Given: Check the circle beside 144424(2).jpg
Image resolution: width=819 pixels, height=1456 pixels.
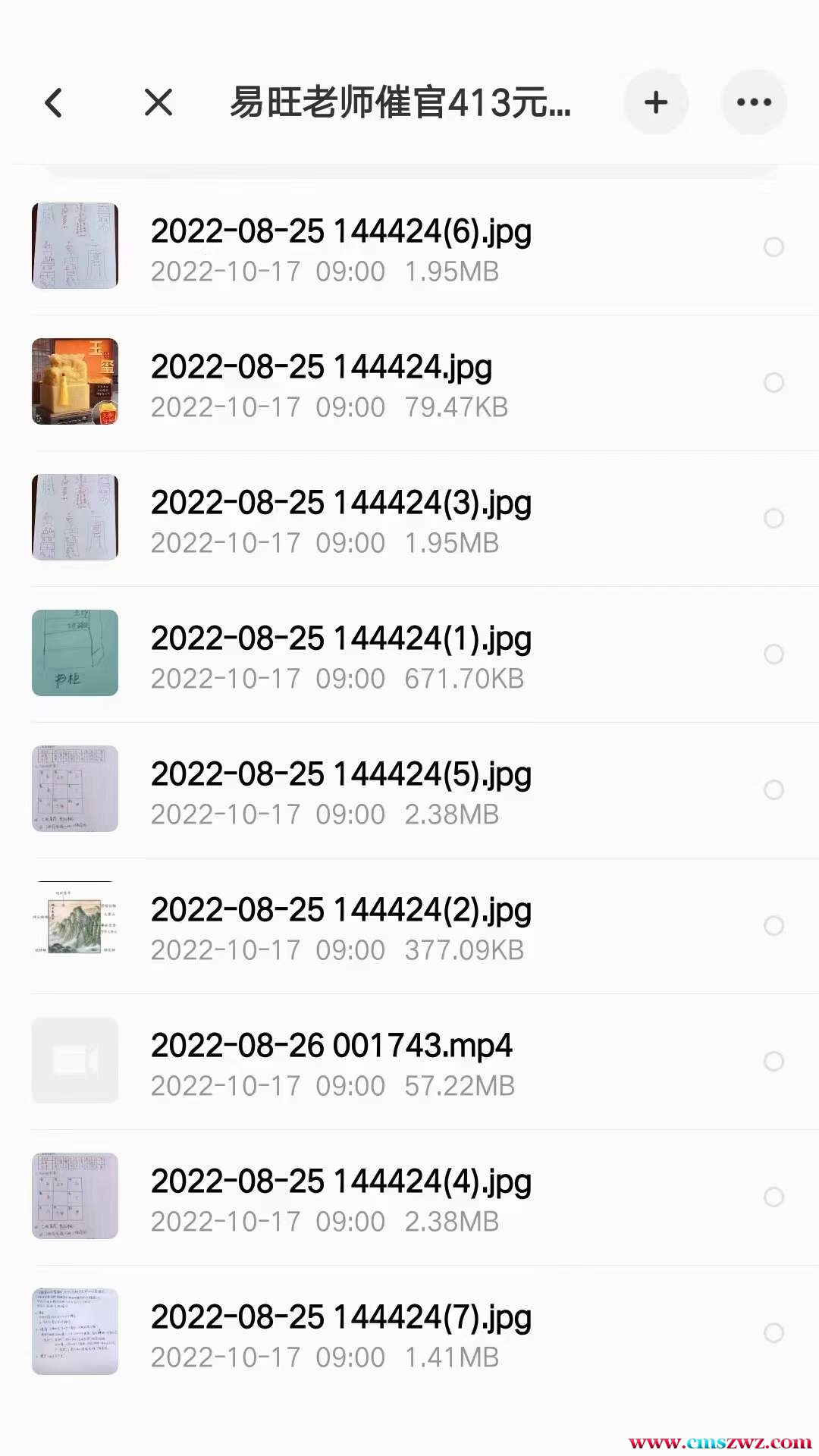Looking at the screenshot, I should [x=773, y=926].
